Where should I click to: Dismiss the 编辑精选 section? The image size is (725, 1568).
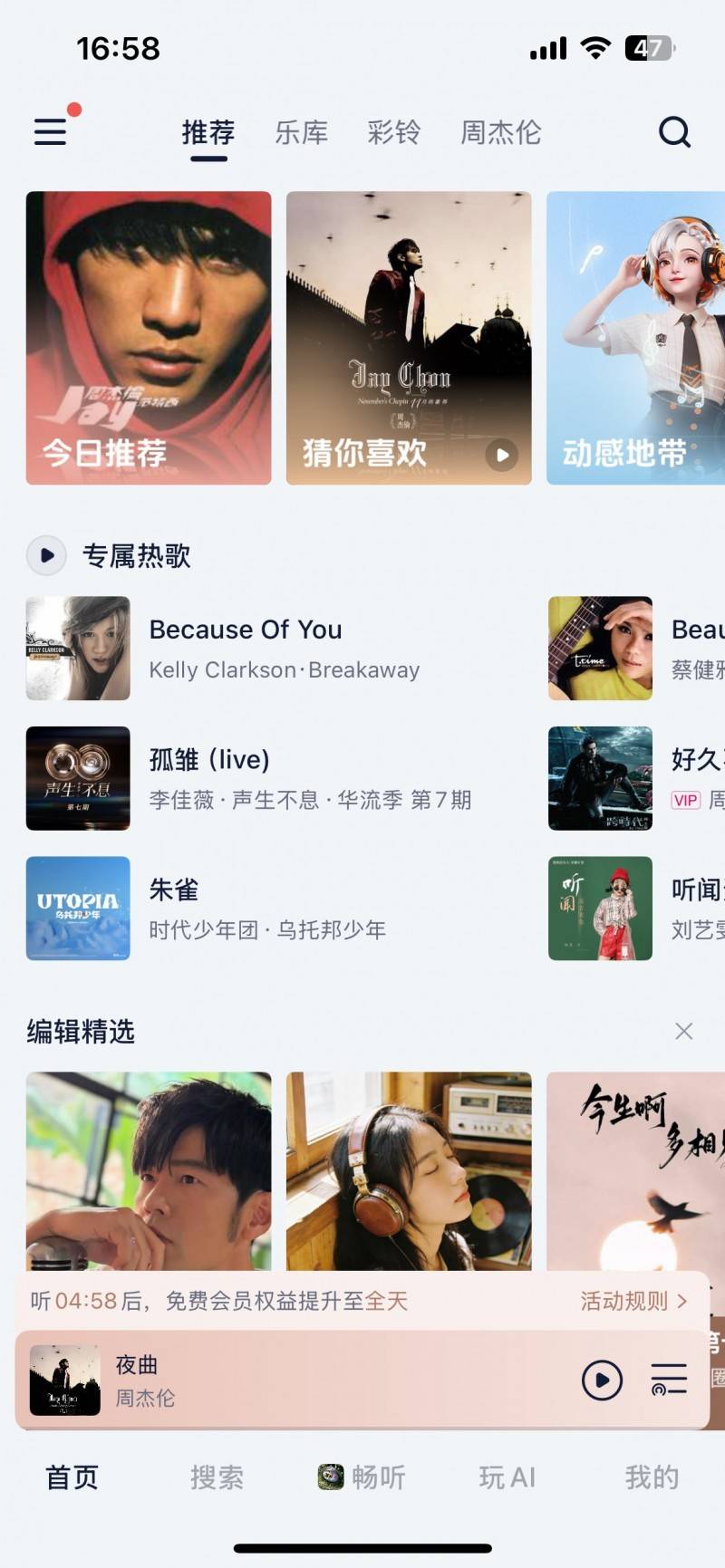tap(684, 1031)
